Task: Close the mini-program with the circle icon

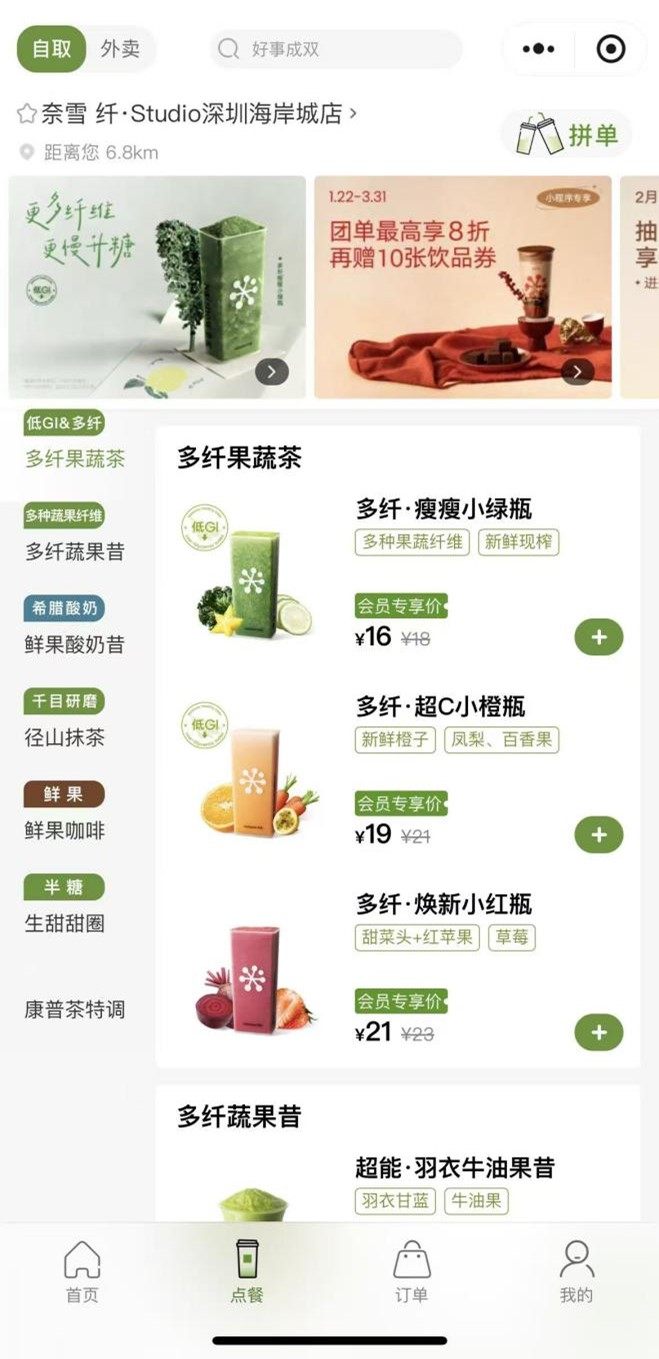Action: (x=610, y=49)
